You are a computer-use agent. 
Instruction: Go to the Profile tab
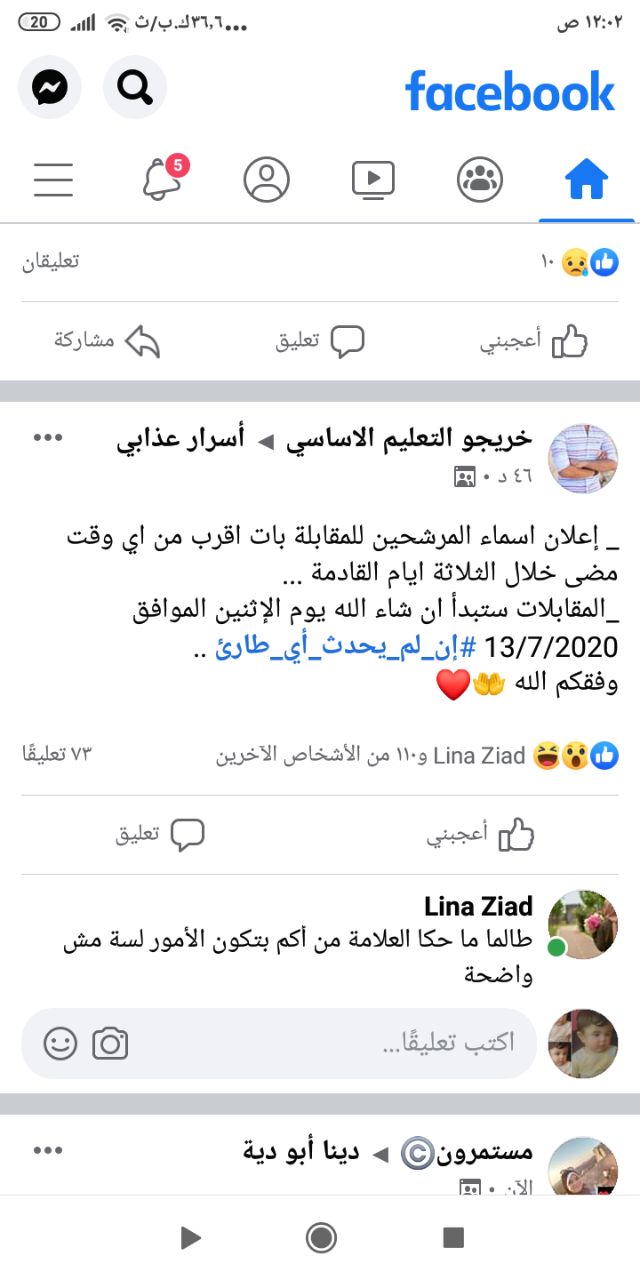coord(266,181)
